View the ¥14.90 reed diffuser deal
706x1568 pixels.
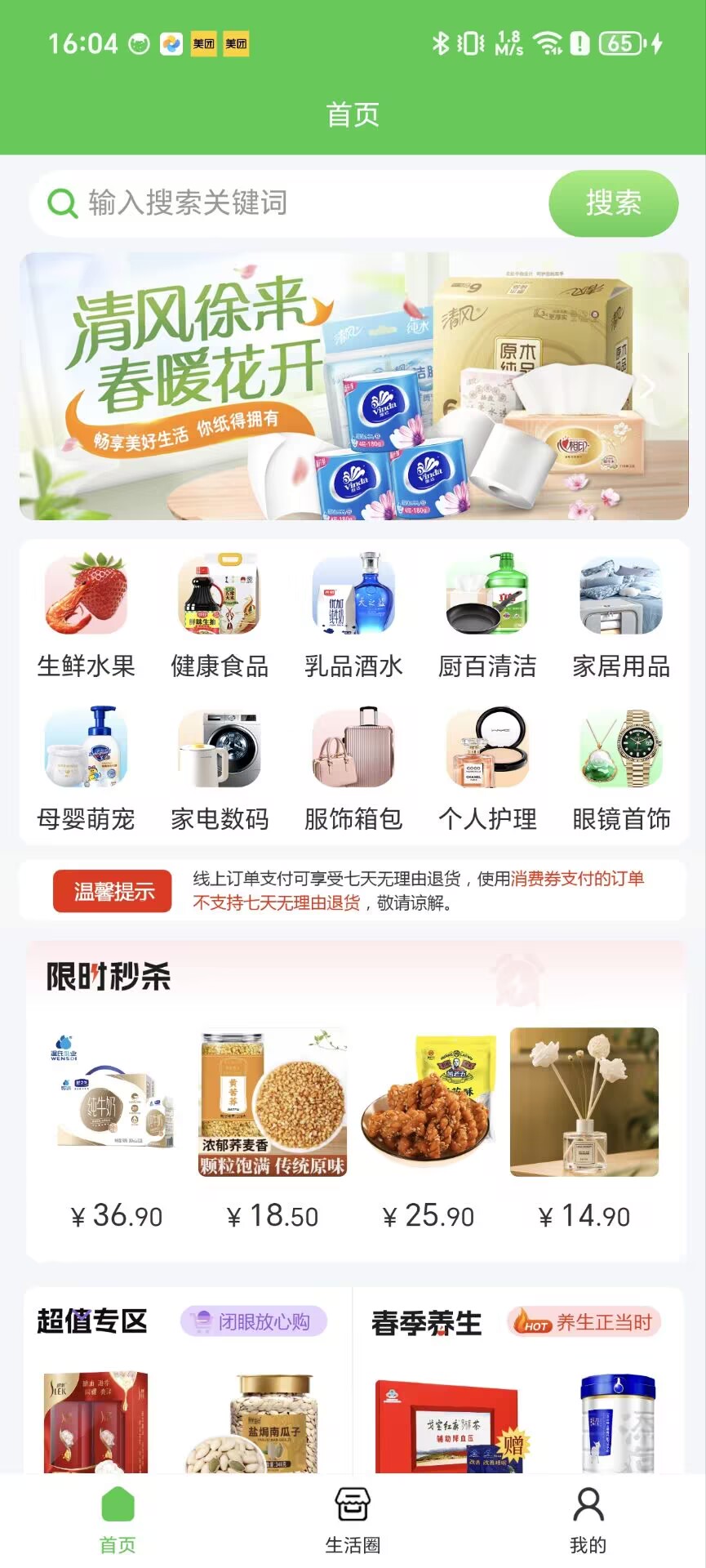(584, 1127)
